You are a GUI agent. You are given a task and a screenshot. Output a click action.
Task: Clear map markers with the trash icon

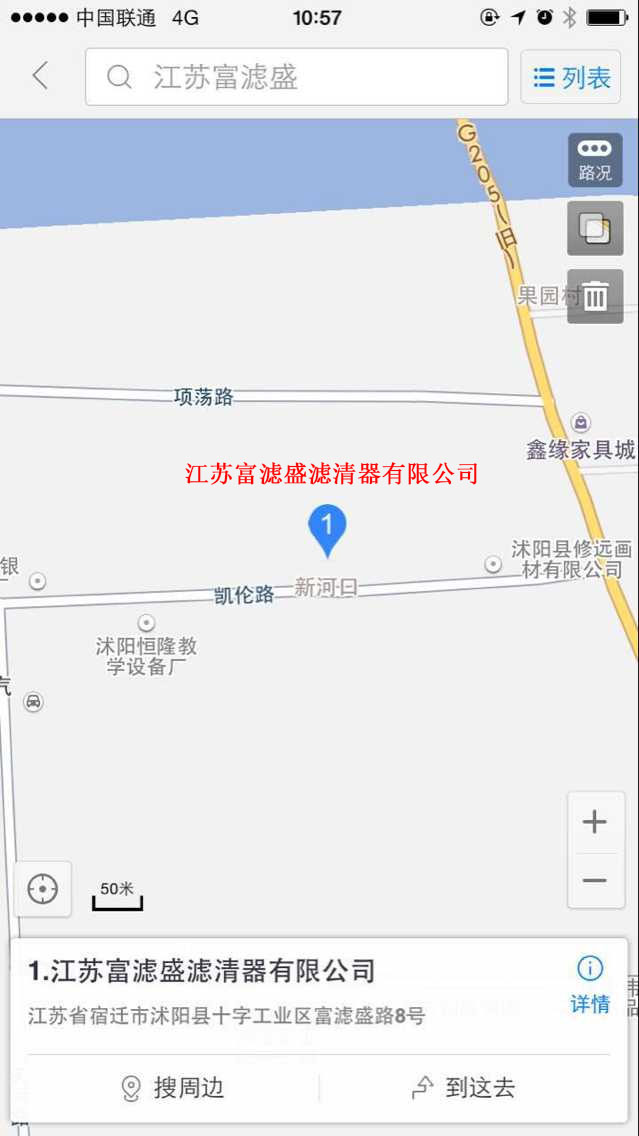(595, 296)
